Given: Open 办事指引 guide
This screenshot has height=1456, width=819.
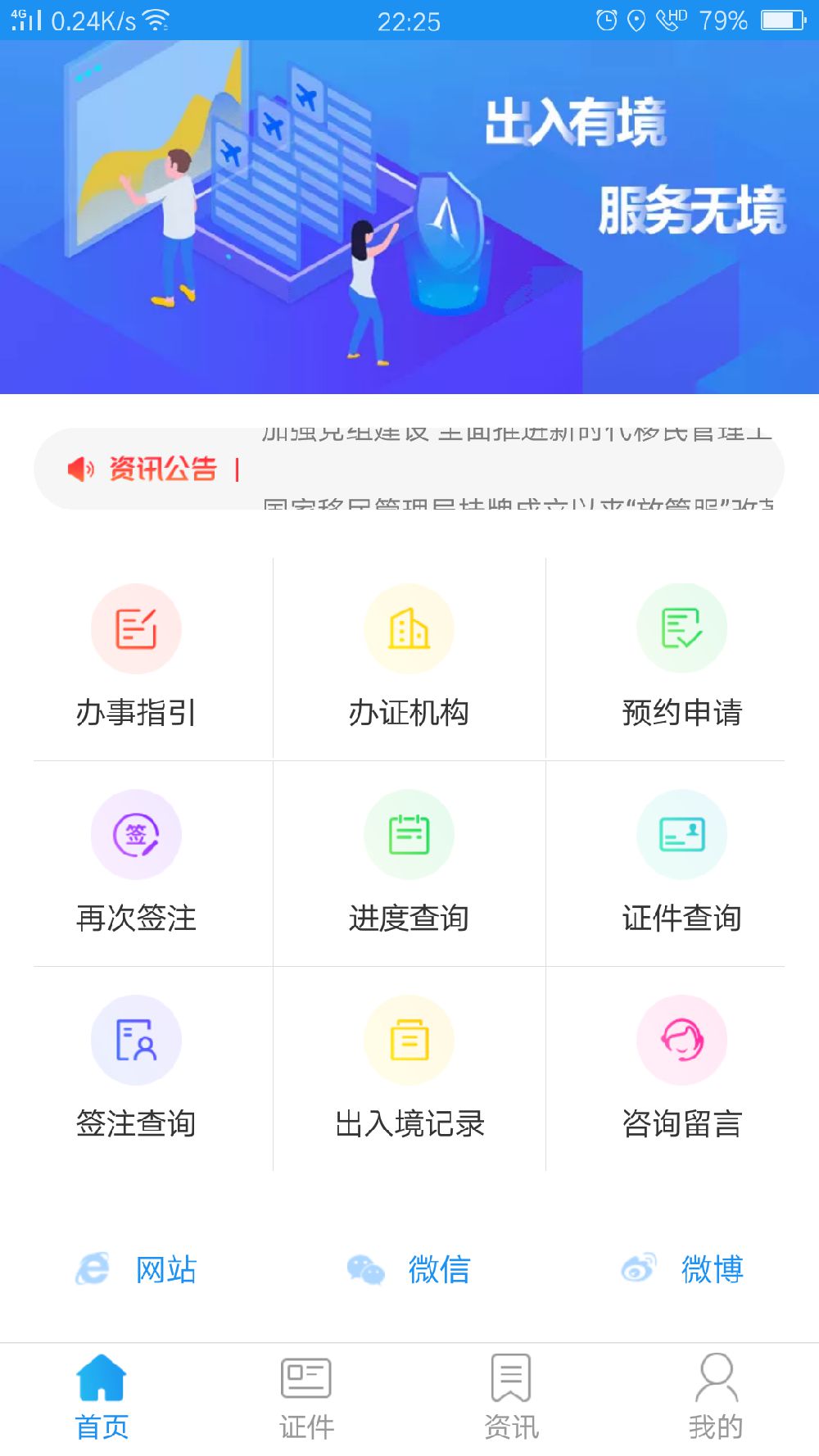Looking at the screenshot, I should (136, 655).
